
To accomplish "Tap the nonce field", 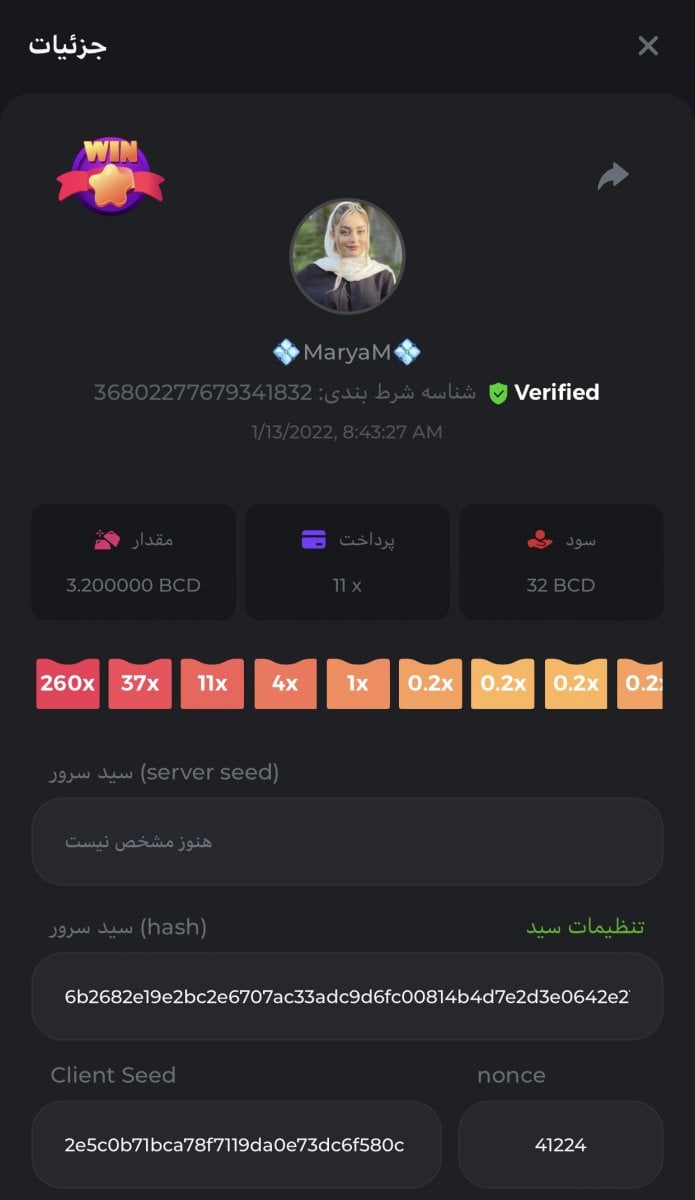I will [560, 1145].
